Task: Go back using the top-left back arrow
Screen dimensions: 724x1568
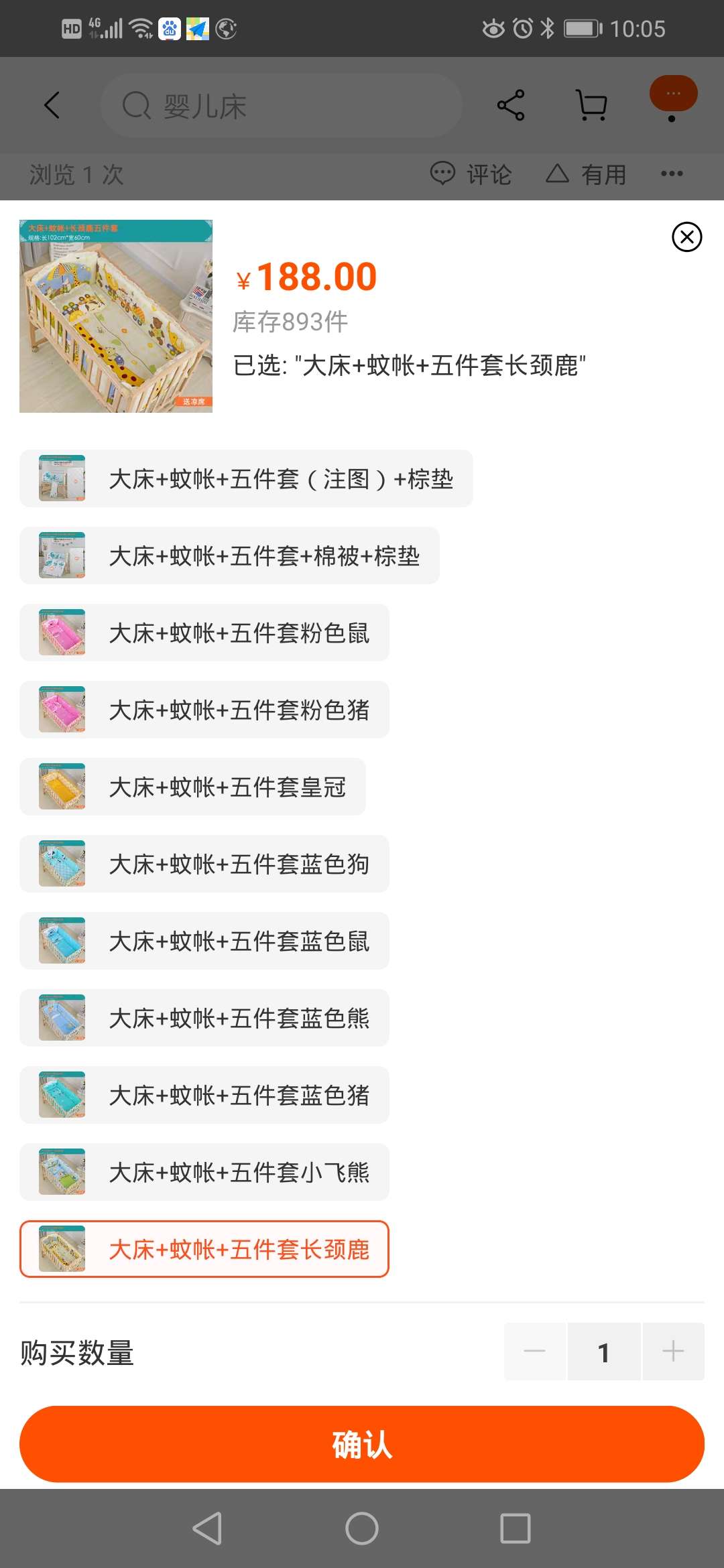Action: 53,105
